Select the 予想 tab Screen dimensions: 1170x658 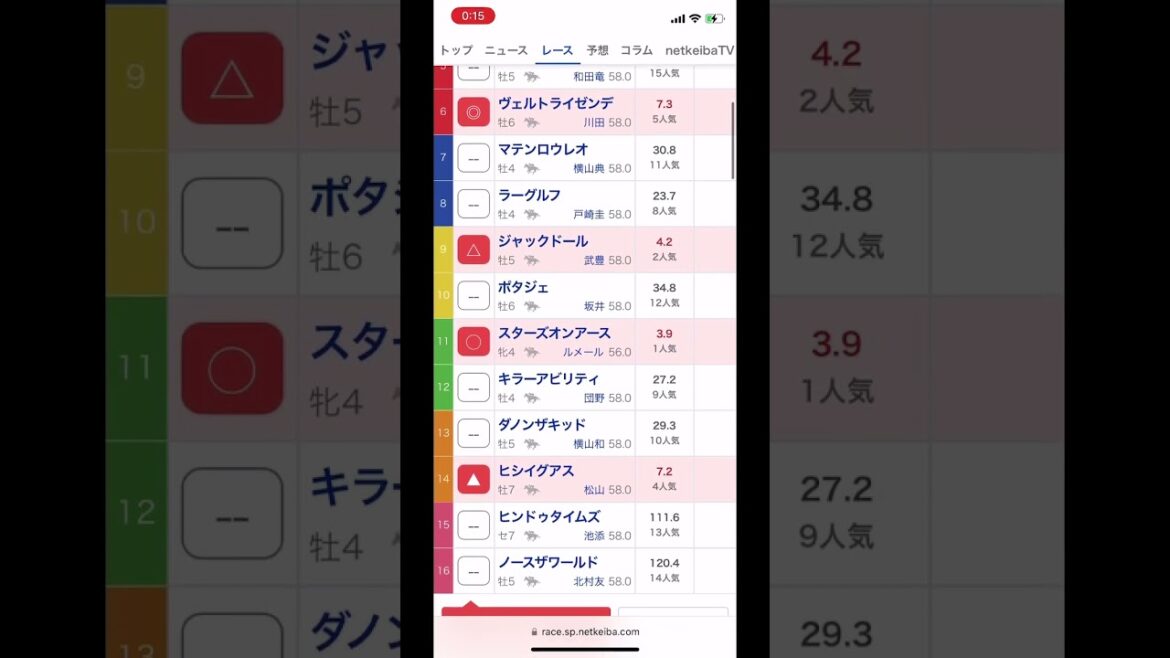pos(597,50)
